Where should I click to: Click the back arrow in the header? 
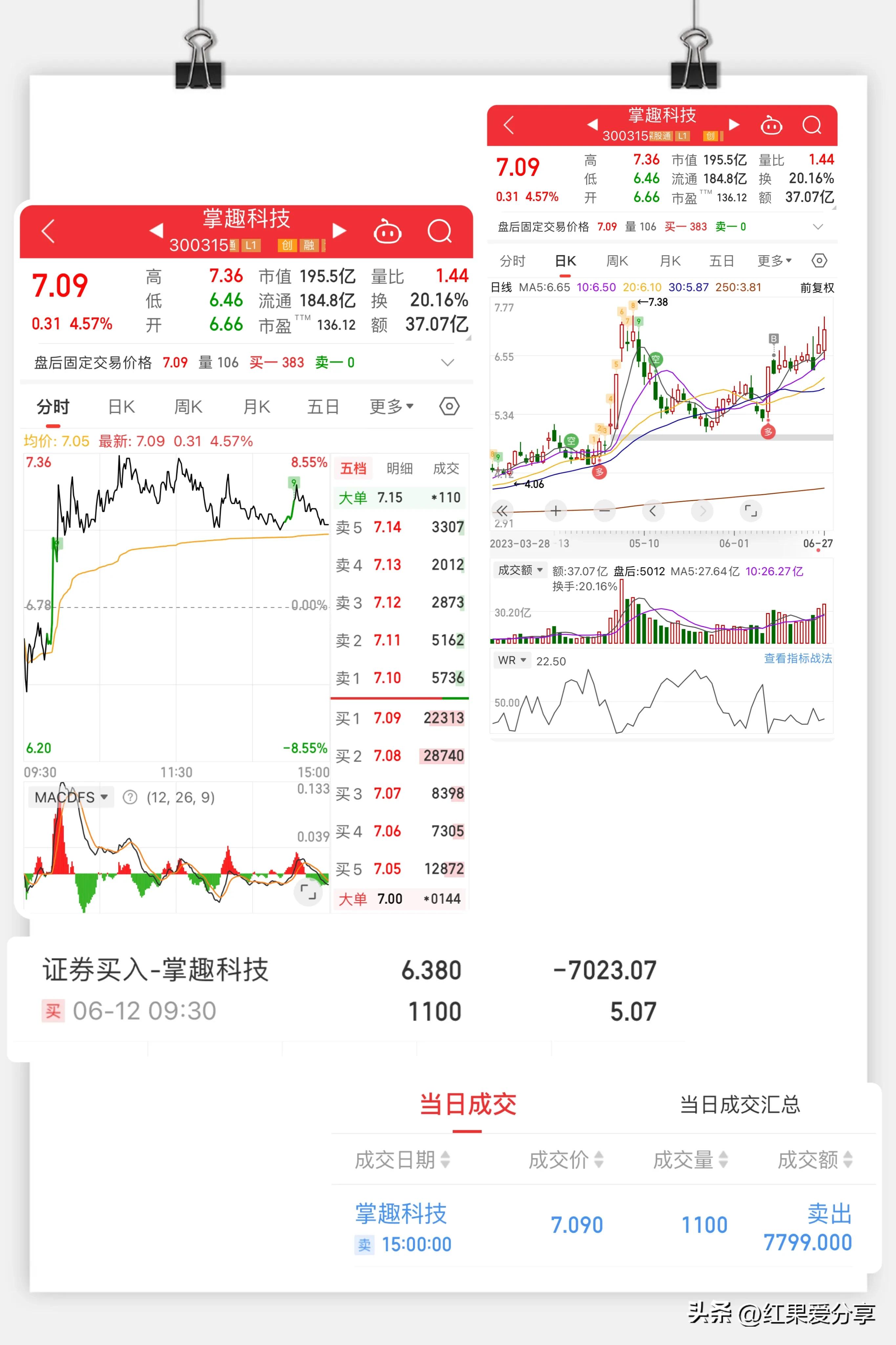(x=48, y=231)
